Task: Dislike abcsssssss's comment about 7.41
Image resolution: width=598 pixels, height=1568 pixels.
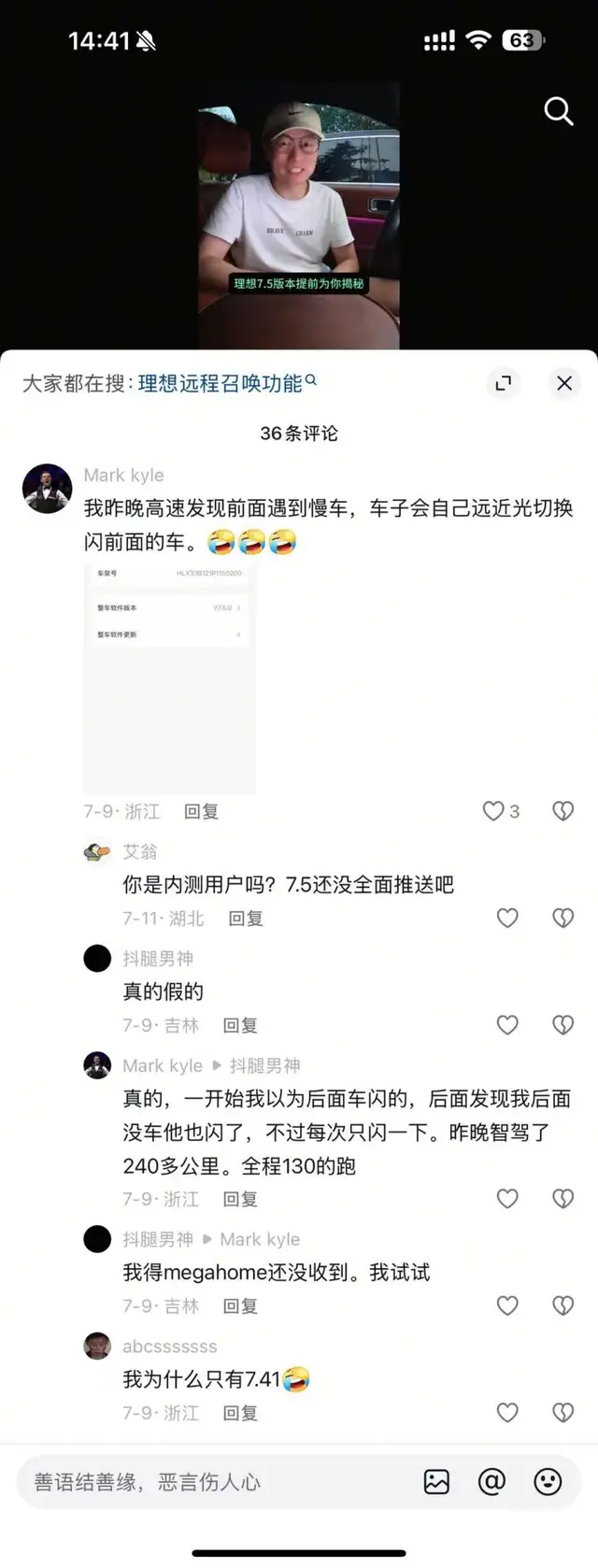Action: pyautogui.click(x=562, y=1413)
